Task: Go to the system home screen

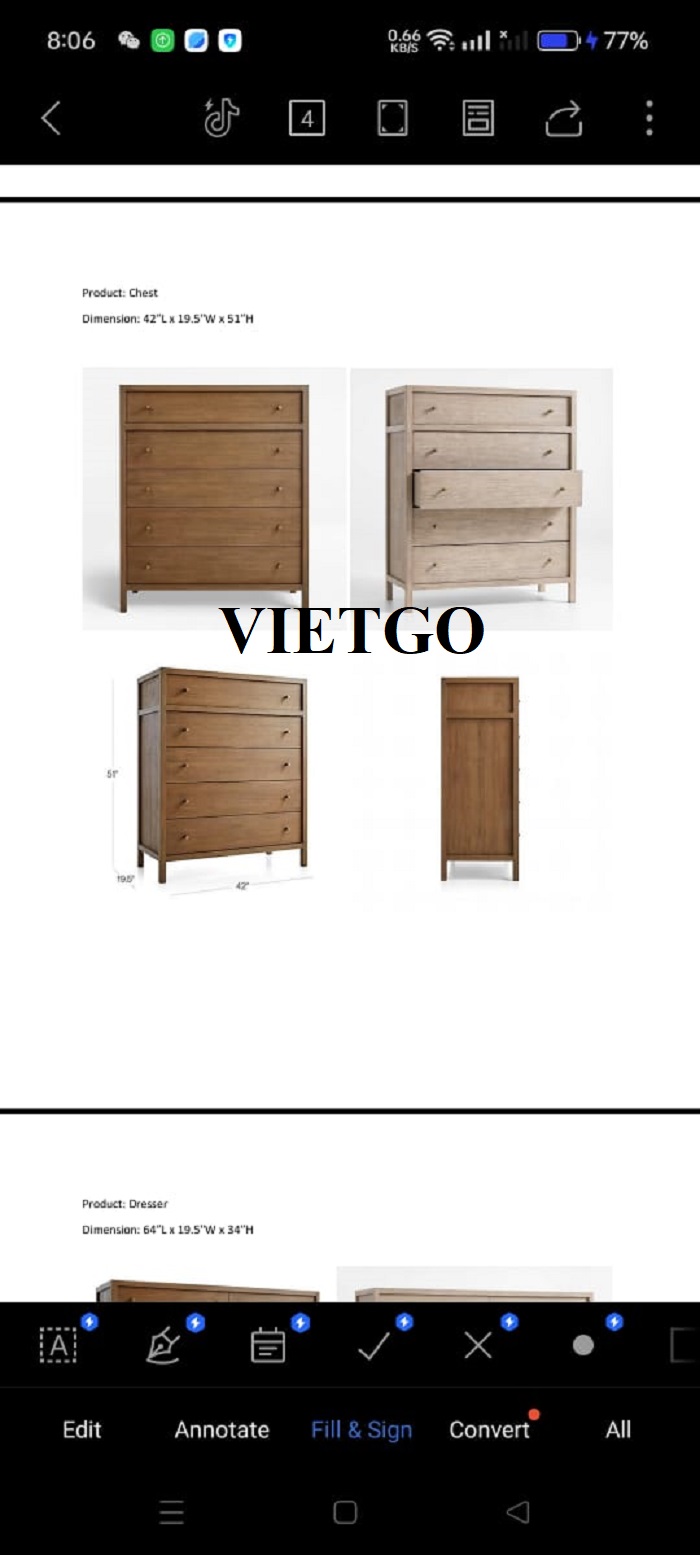Action: pos(345,1512)
